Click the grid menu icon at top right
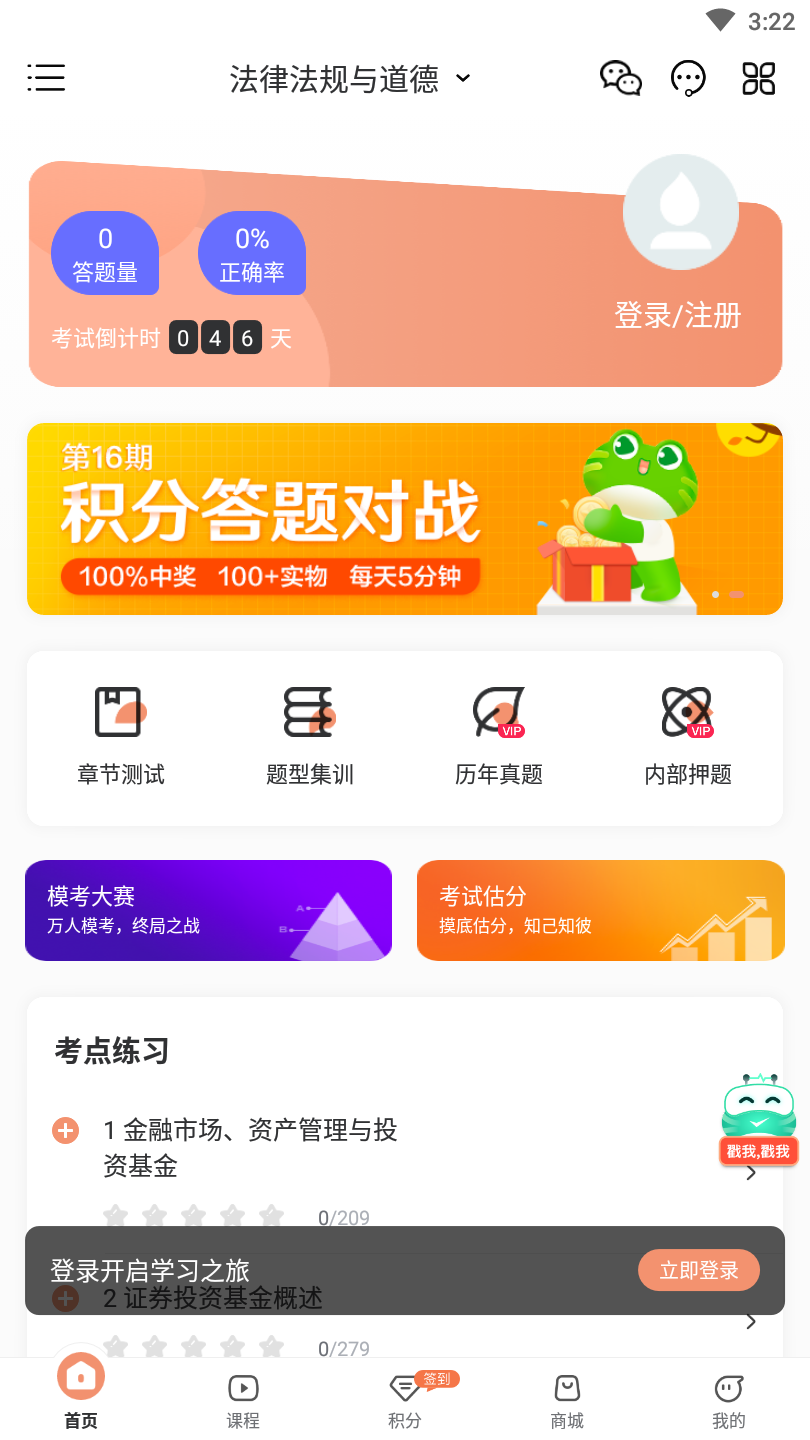810x1440 pixels. pyautogui.click(x=757, y=78)
